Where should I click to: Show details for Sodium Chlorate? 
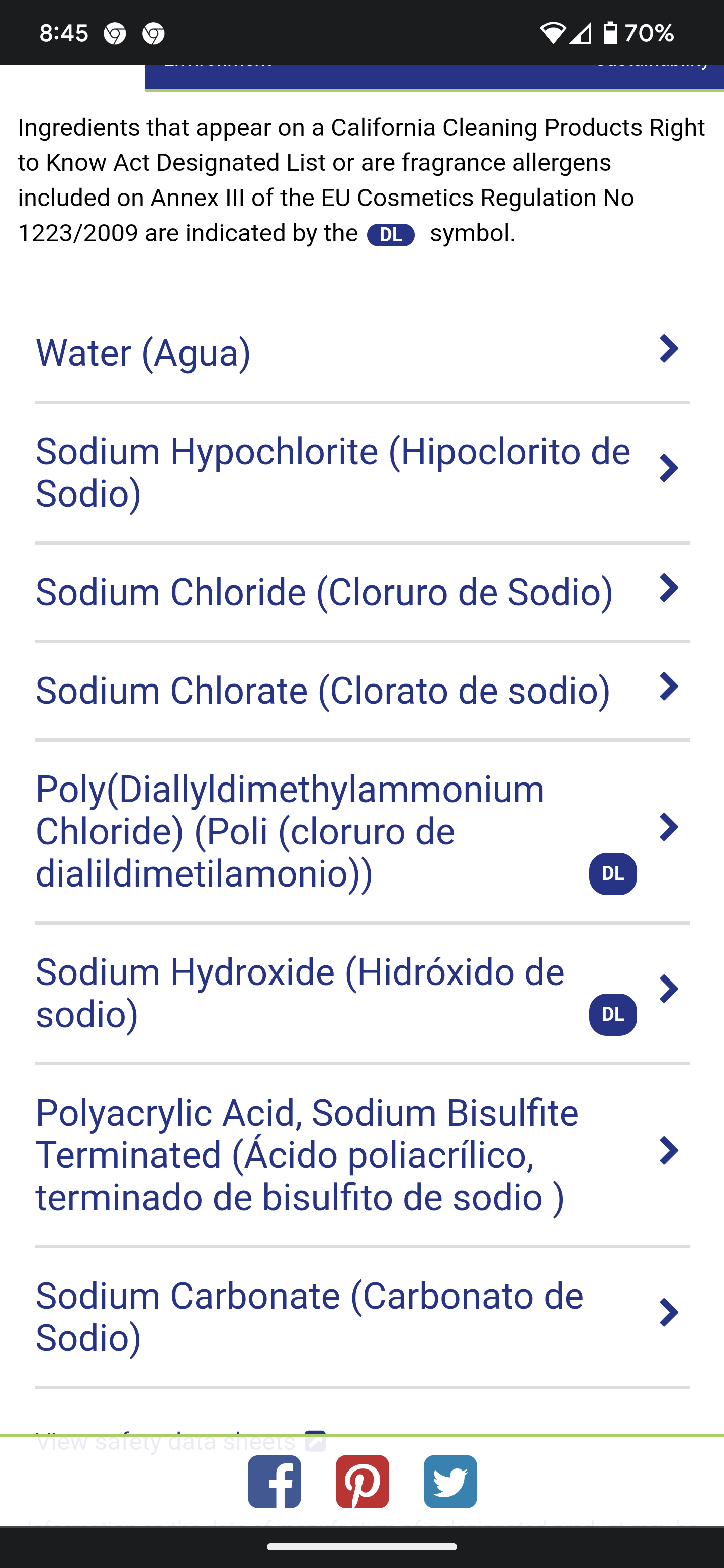(363, 690)
